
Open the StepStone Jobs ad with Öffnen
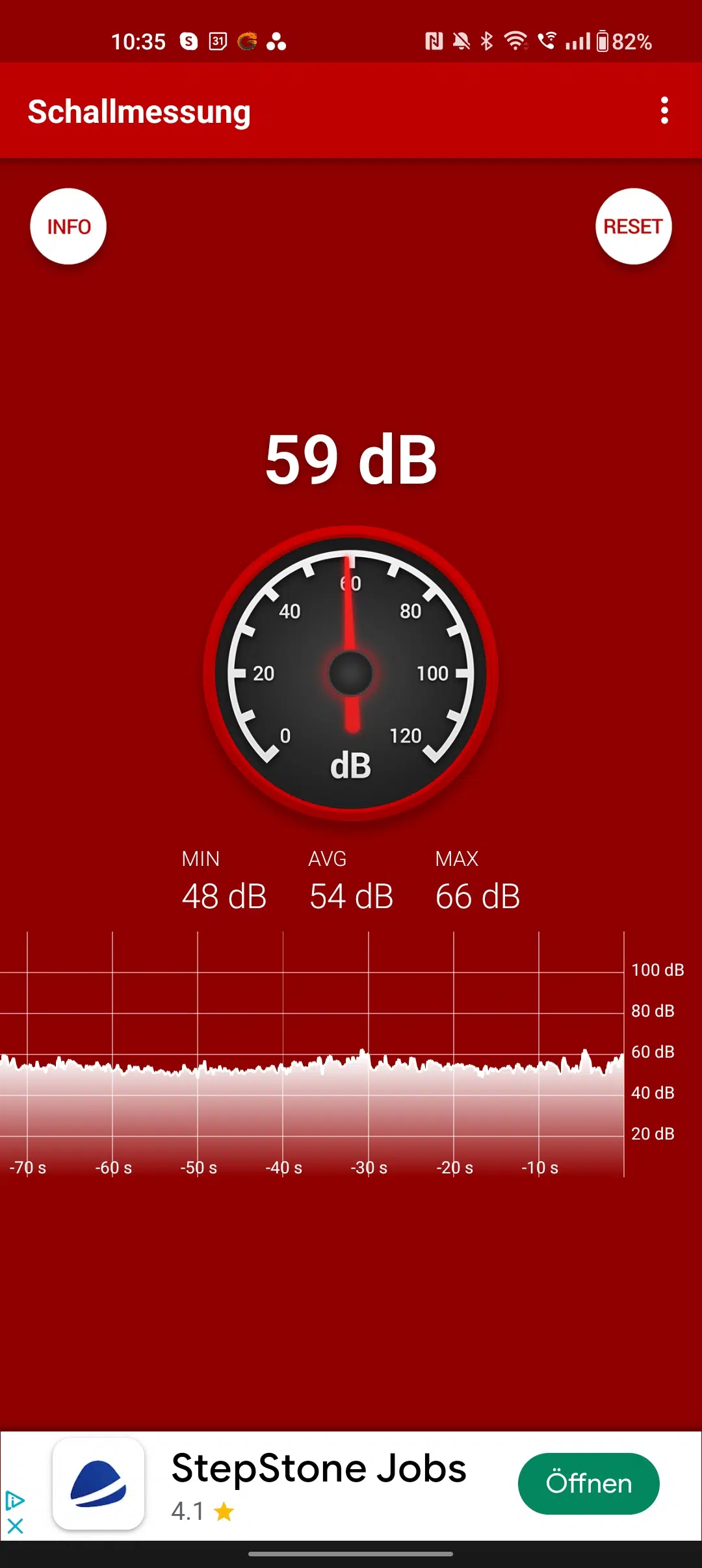tap(588, 1483)
